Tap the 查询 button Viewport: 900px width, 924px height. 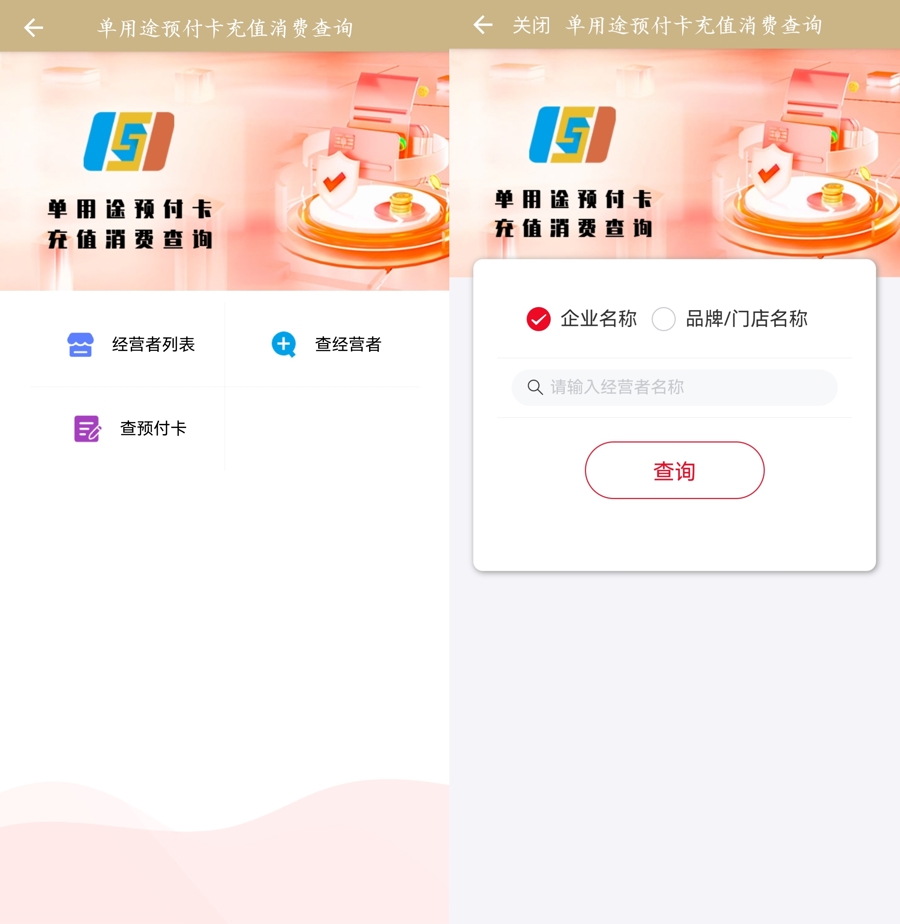(x=674, y=470)
